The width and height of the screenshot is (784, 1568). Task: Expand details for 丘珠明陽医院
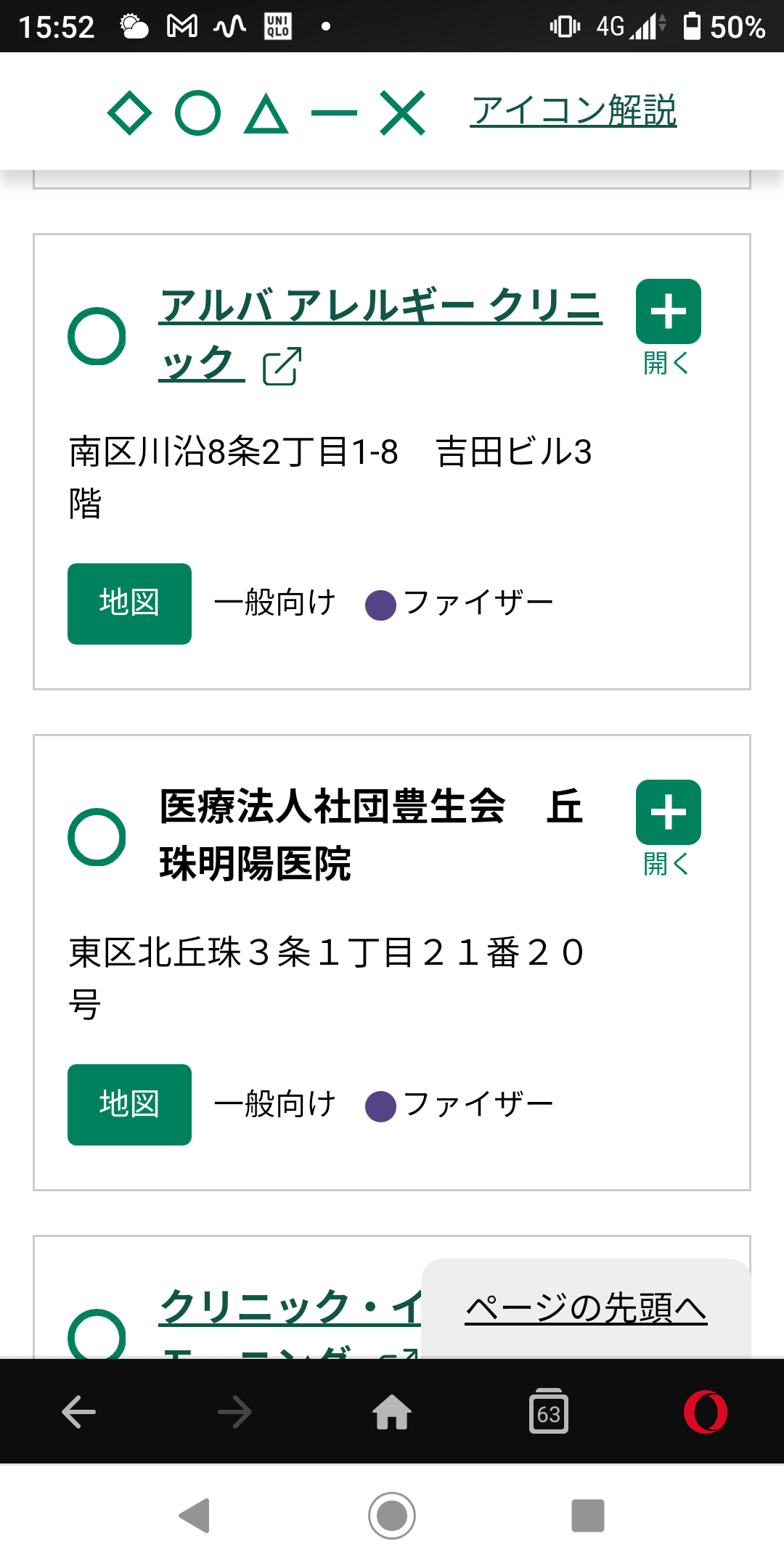(x=668, y=828)
